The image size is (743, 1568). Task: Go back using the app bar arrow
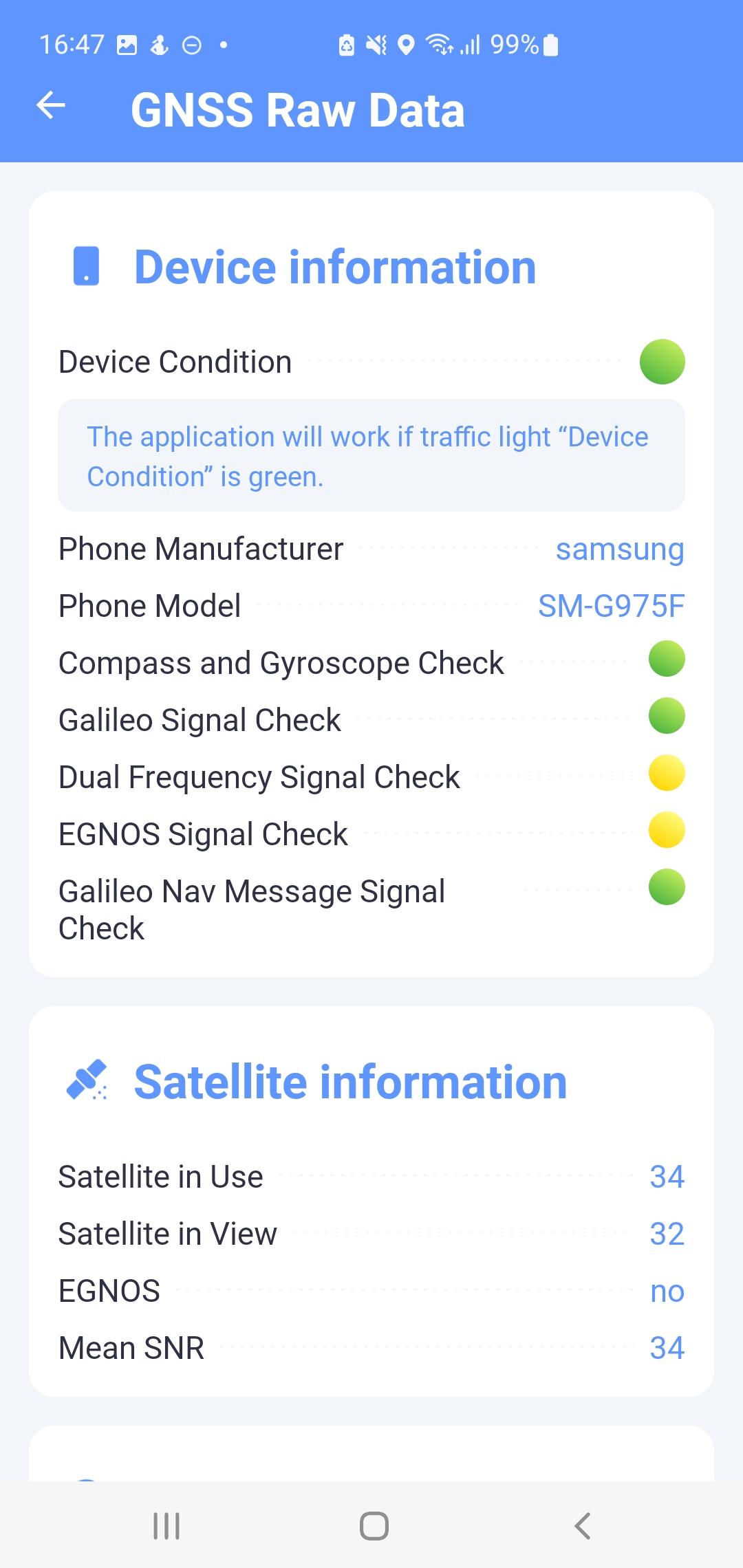coord(51,106)
